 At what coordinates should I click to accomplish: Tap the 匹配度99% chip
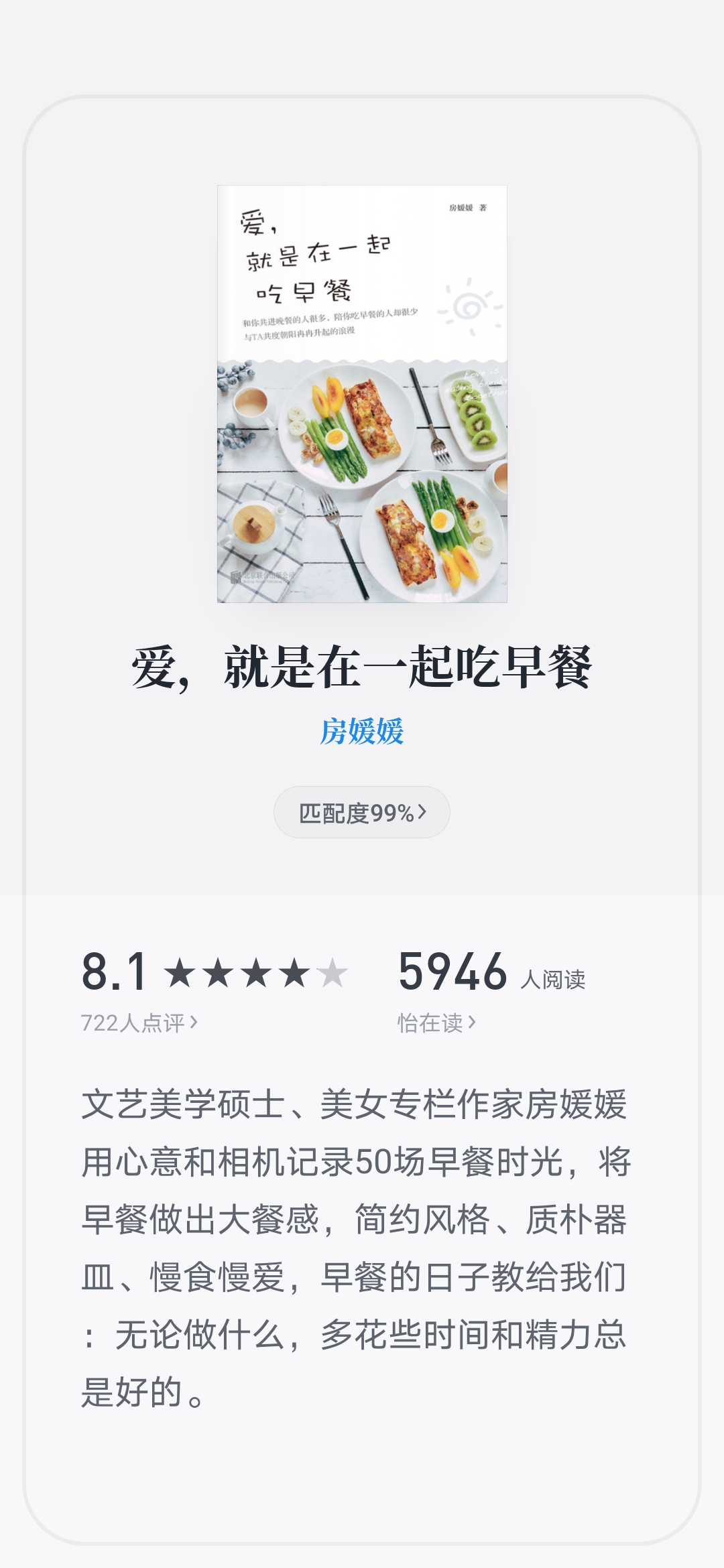[362, 813]
